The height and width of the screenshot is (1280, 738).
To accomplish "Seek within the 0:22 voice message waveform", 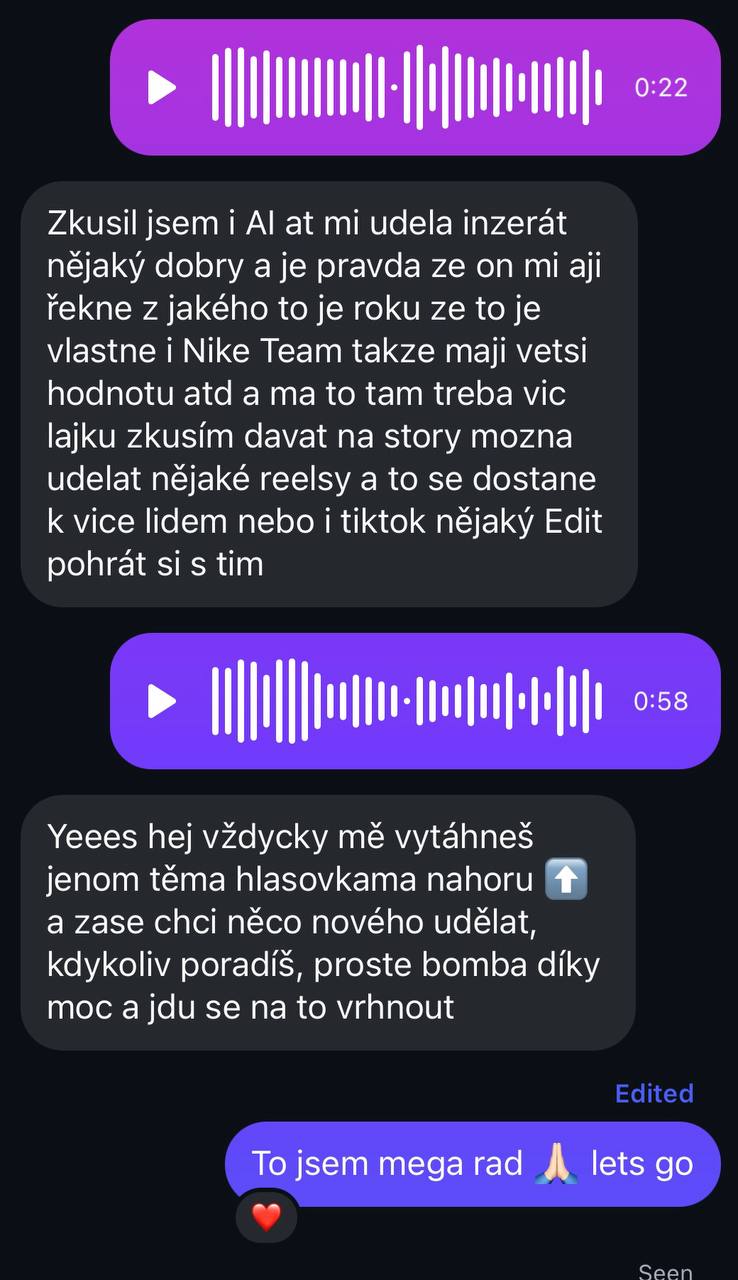I will coord(406,87).
